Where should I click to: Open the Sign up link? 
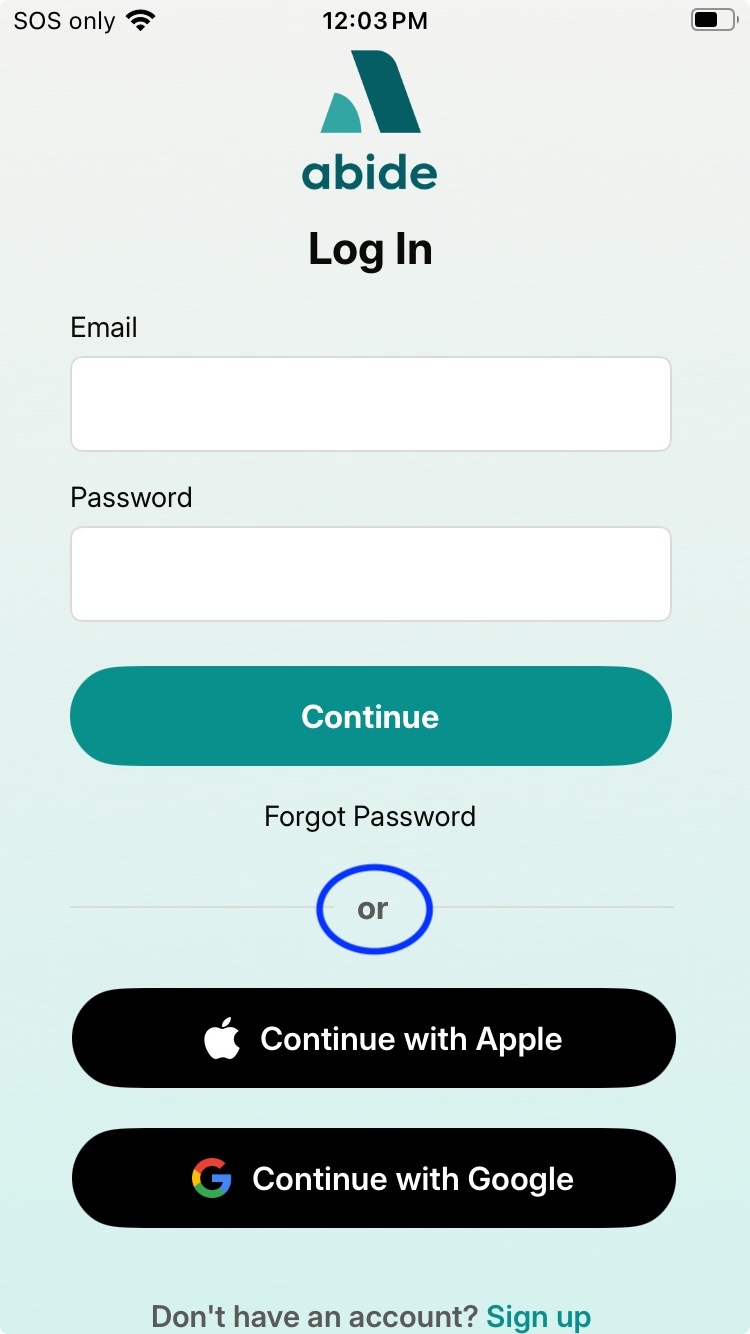click(x=538, y=1316)
